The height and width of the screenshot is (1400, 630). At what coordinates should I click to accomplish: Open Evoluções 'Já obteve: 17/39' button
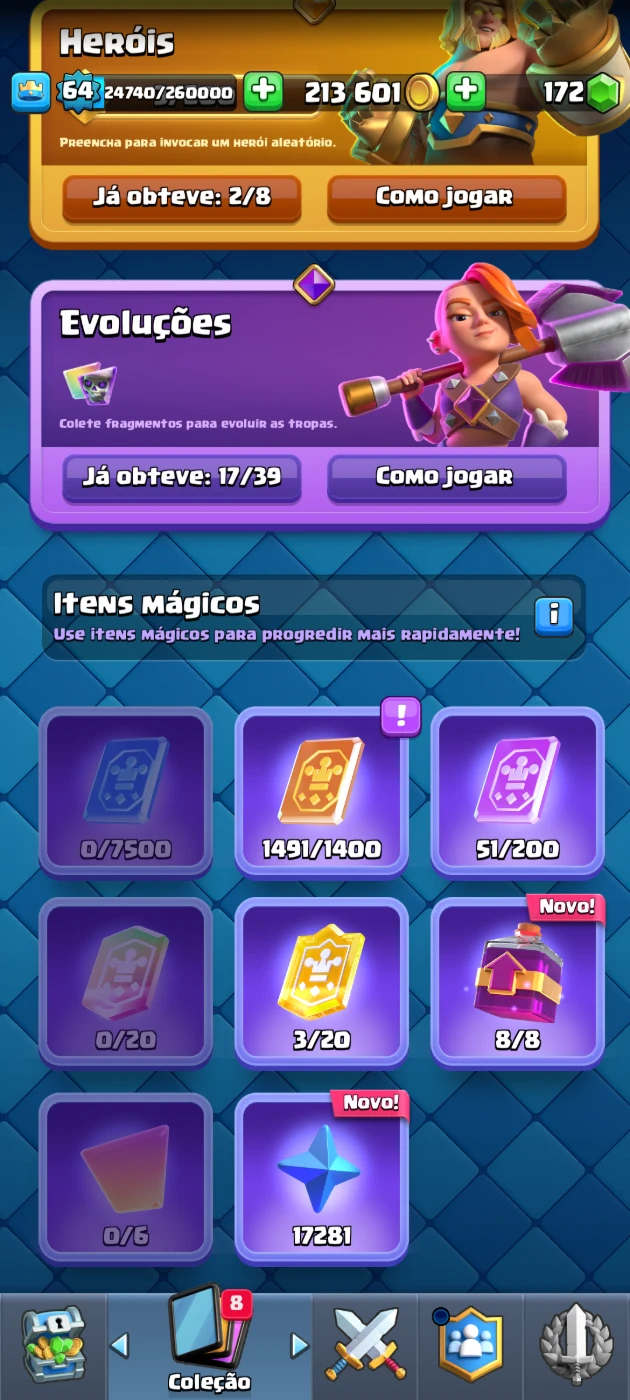[182, 477]
